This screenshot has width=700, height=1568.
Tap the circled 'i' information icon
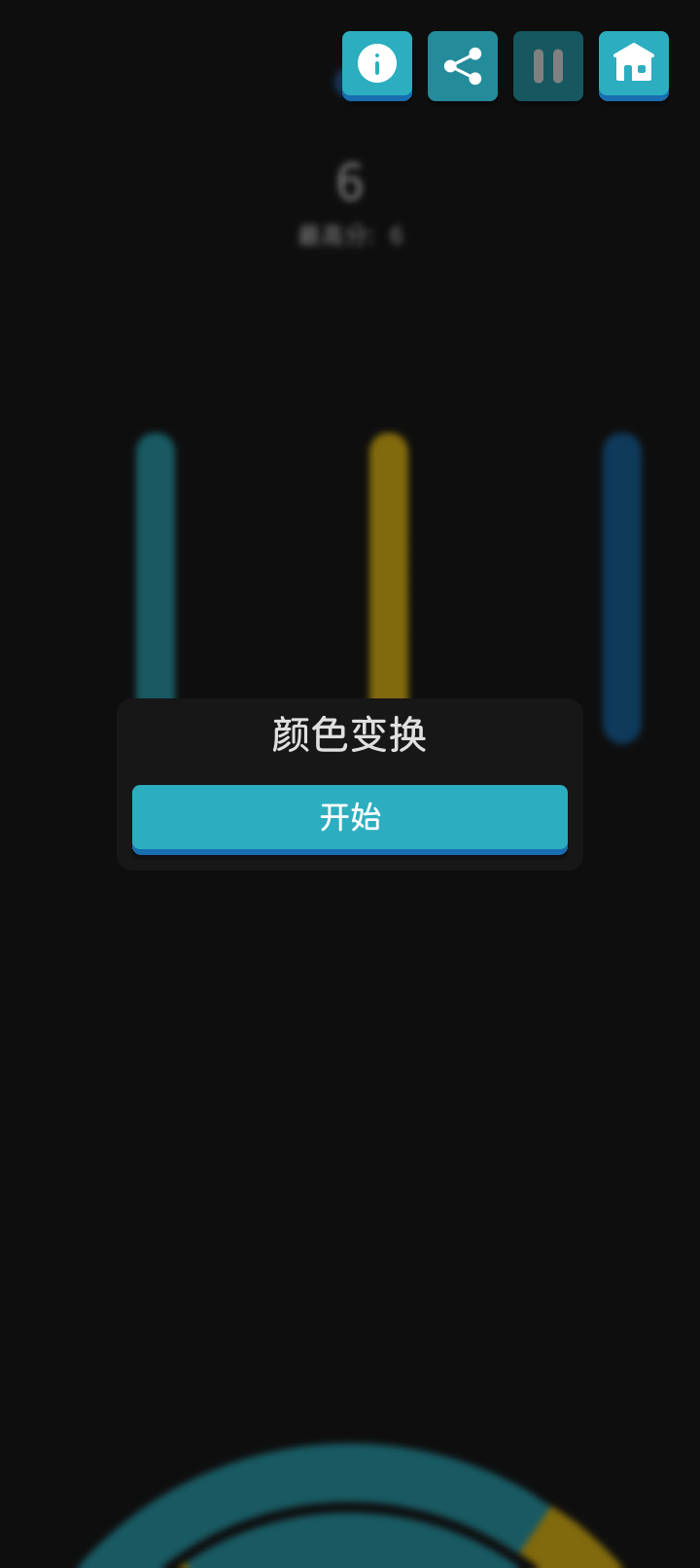376,66
